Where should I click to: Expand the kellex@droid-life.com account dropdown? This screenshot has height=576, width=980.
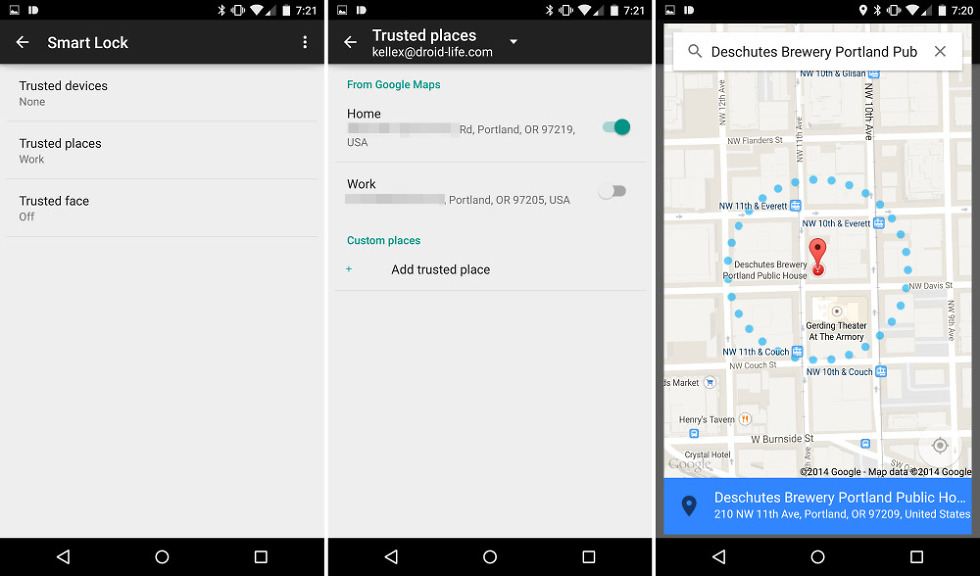pos(513,43)
